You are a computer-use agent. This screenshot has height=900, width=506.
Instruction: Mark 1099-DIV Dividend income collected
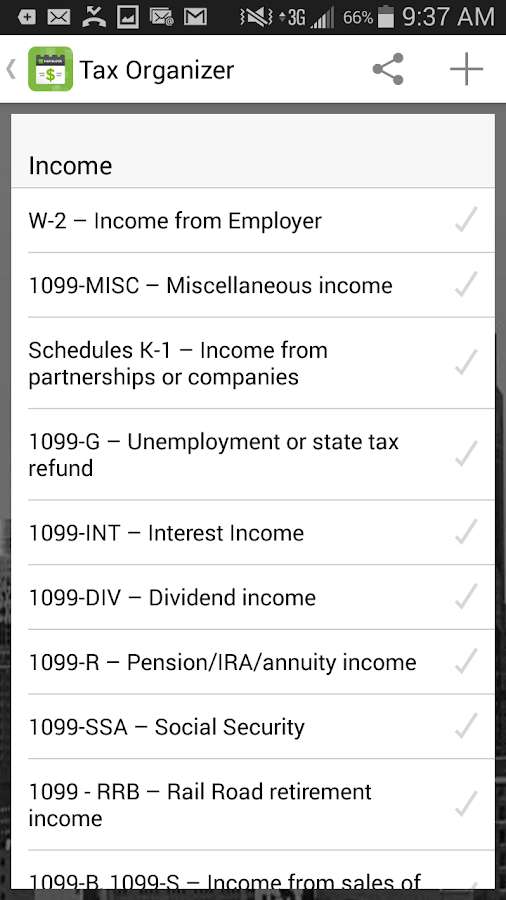466,598
